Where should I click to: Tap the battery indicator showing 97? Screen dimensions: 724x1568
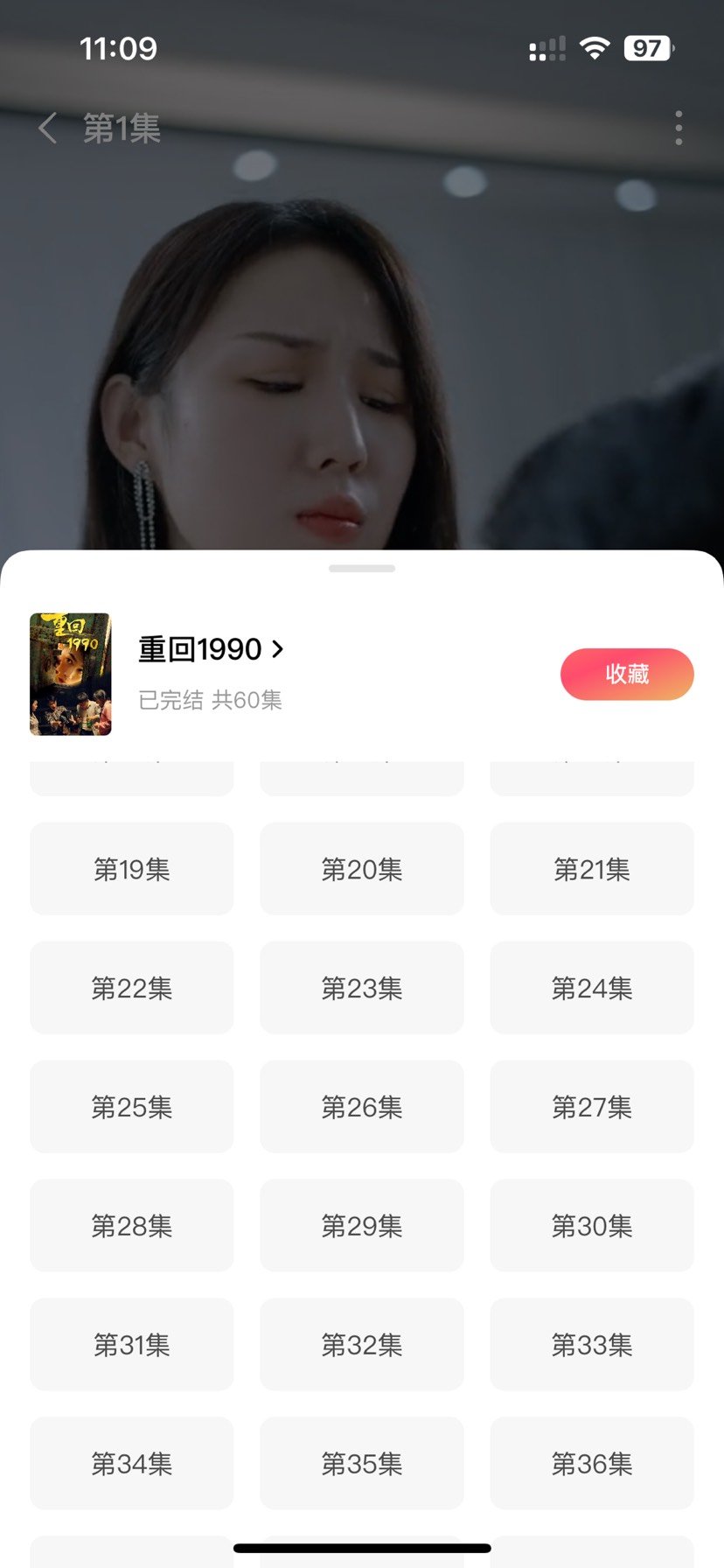pos(645,48)
